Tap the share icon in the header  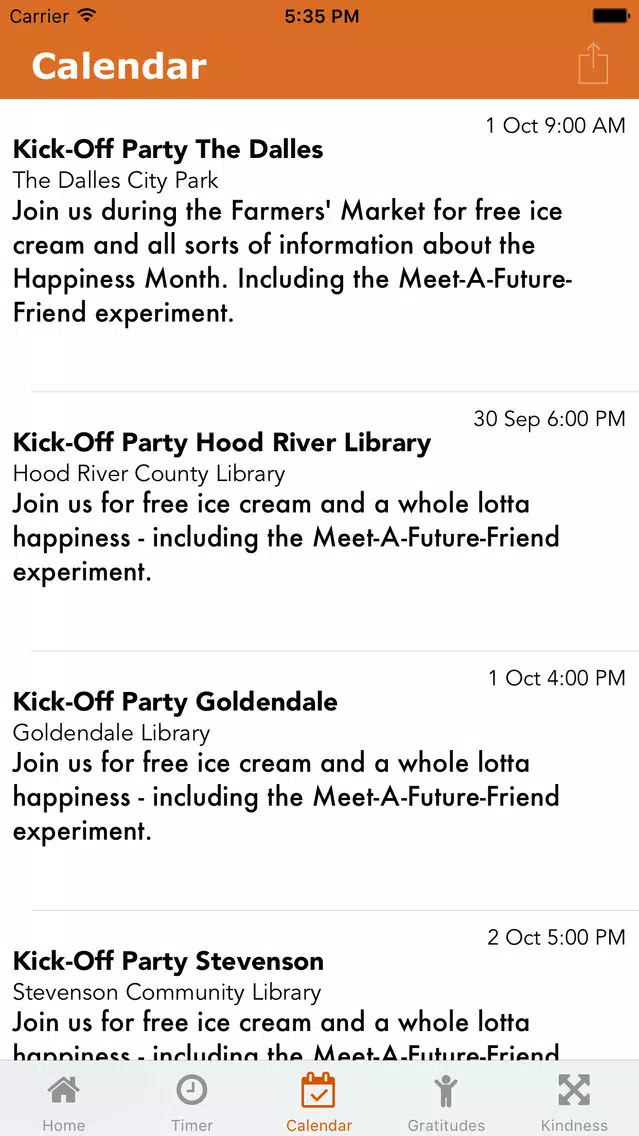(x=593, y=64)
